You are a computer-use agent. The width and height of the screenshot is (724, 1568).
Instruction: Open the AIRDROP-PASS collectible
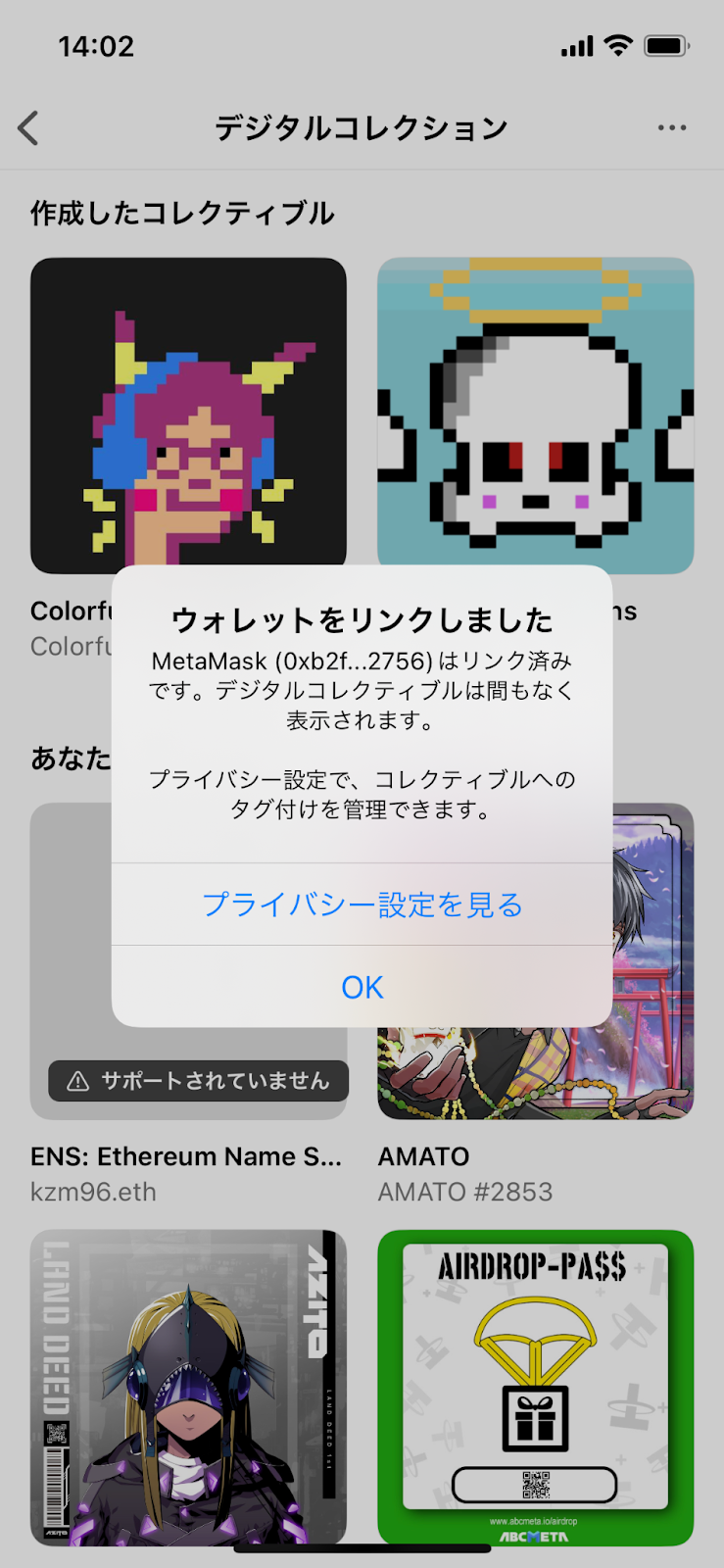(535, 1387)
